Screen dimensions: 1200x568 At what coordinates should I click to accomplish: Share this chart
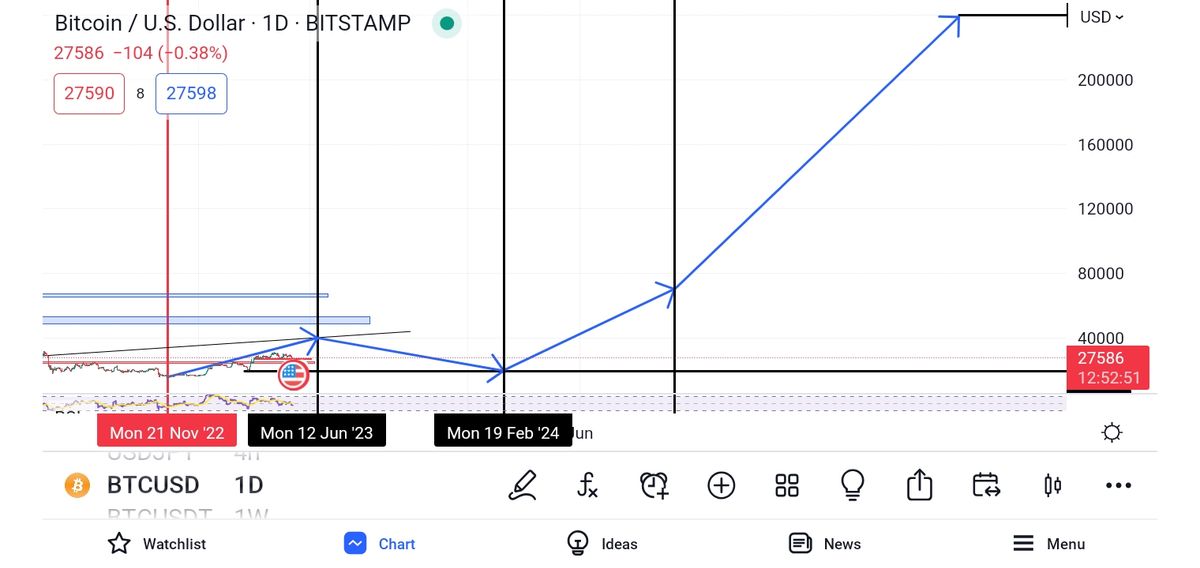[x=919, y=486]
